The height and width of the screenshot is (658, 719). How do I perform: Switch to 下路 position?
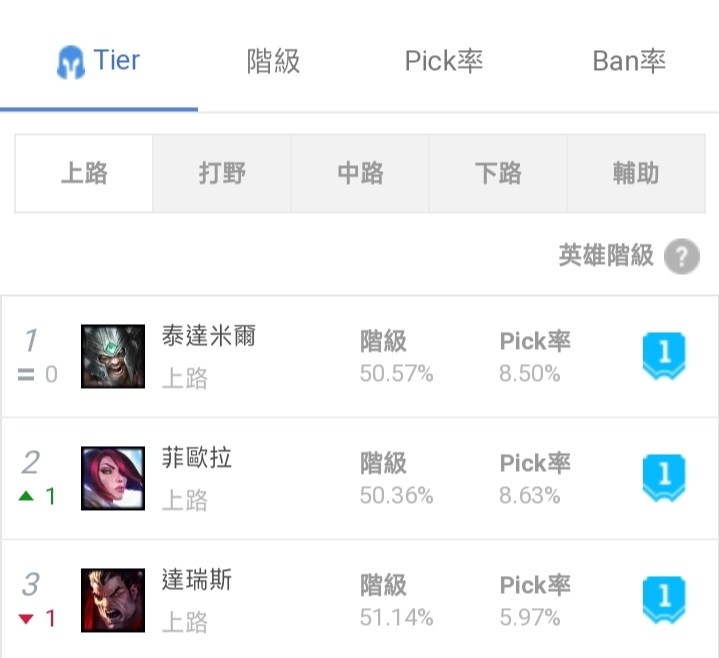pyautogui.click(x=498, y=174)
